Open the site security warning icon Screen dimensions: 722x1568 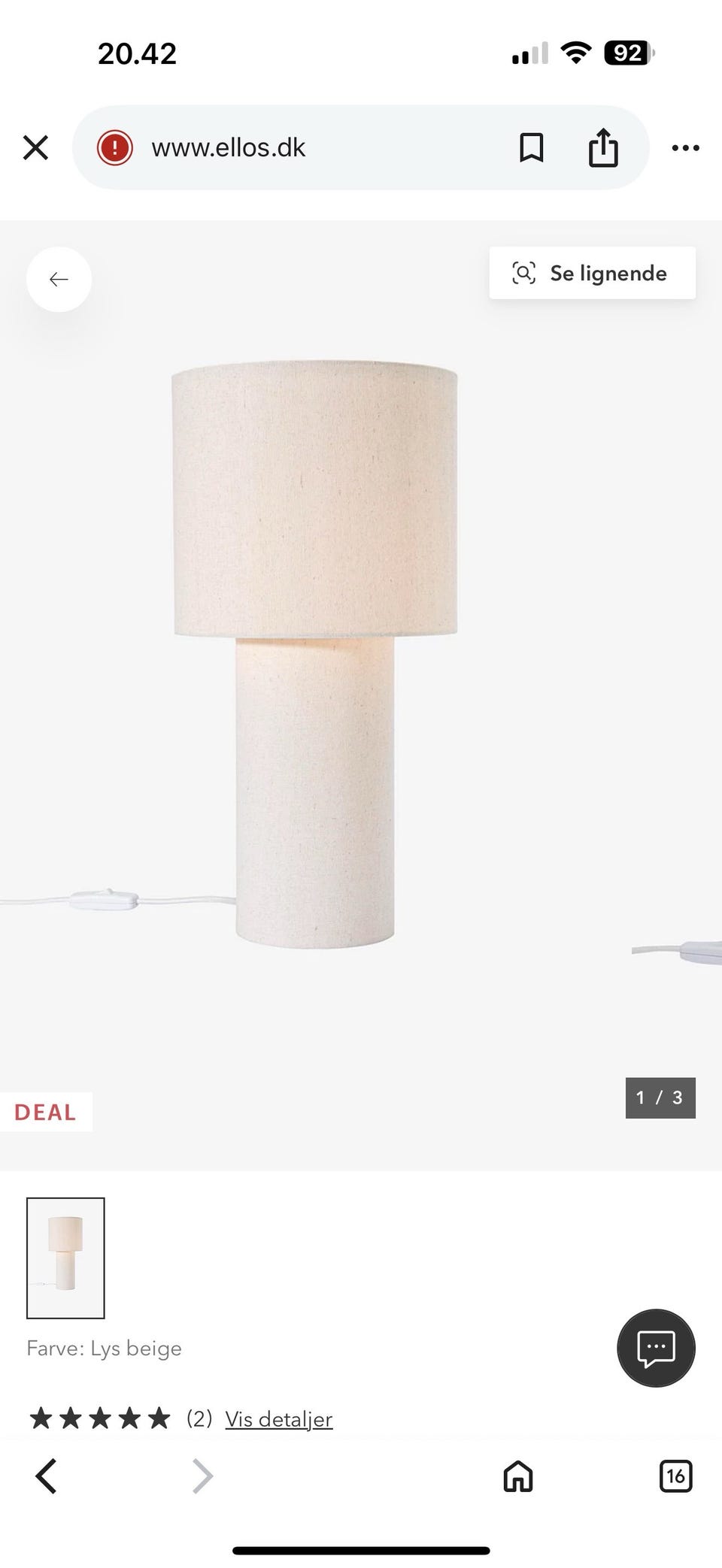[x=114, y=147]
